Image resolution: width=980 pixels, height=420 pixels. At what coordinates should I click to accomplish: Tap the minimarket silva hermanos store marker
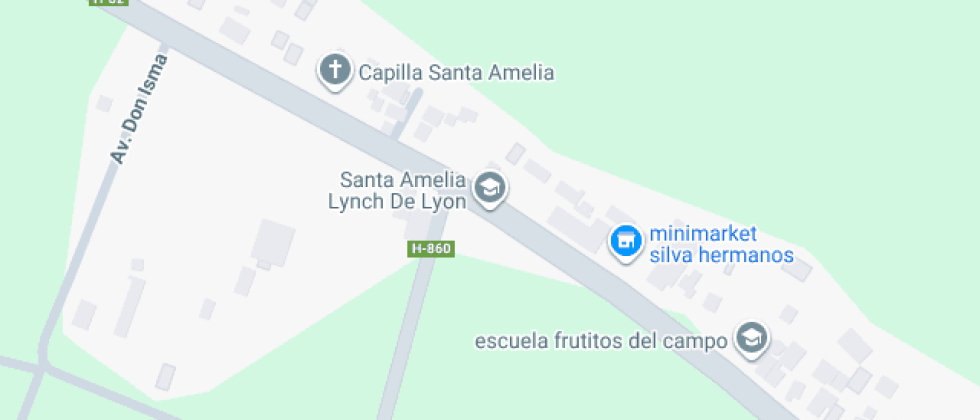tap(626, 241)
